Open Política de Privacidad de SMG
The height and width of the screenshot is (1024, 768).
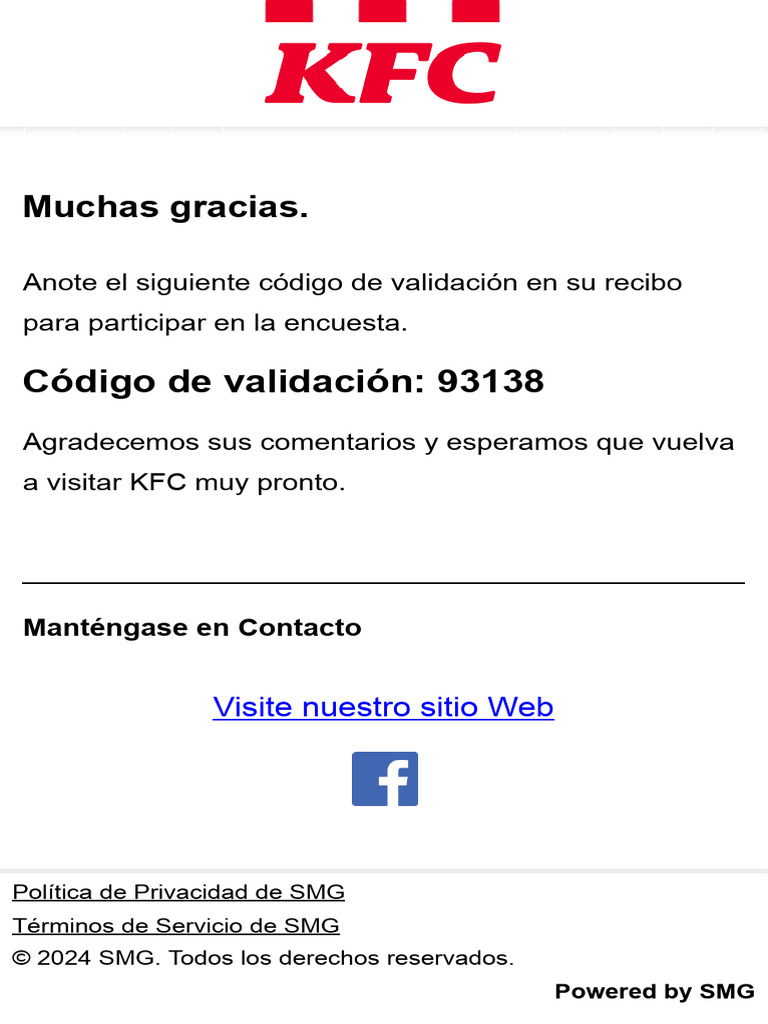pyautogui.click(x=178, y=892)
